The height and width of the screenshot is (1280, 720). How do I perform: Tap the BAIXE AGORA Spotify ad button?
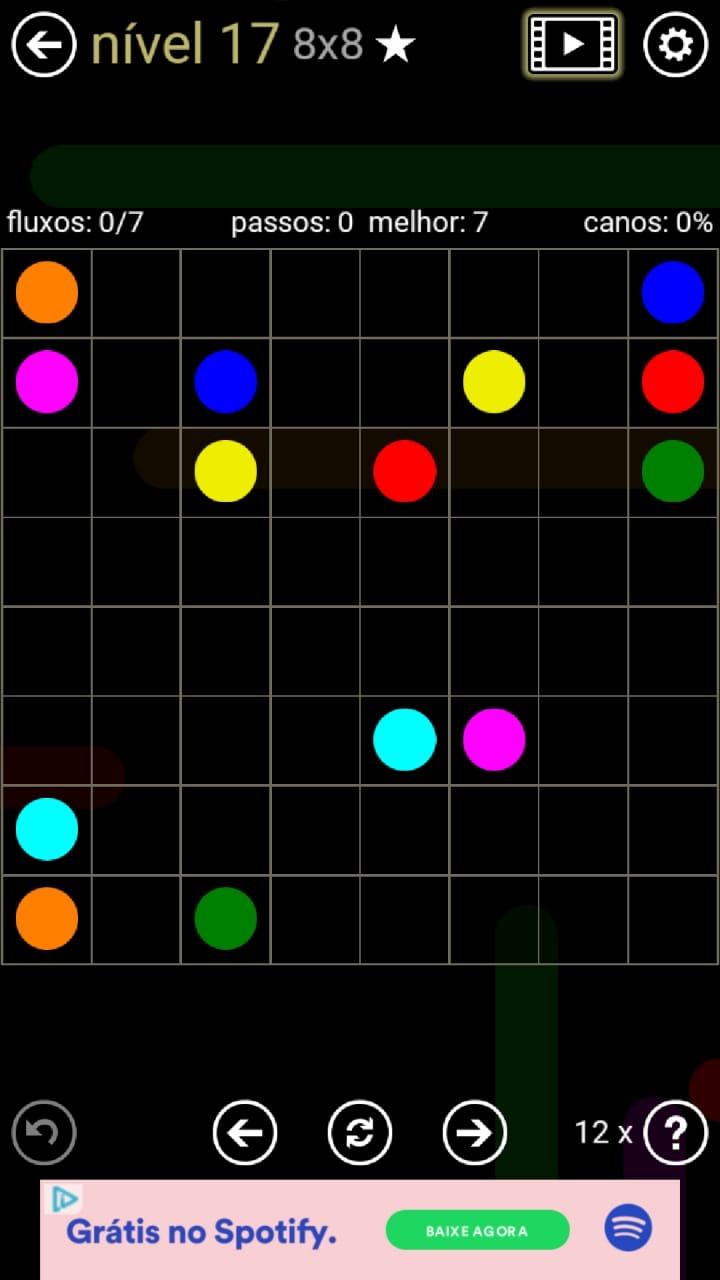tap(477, 1230)
